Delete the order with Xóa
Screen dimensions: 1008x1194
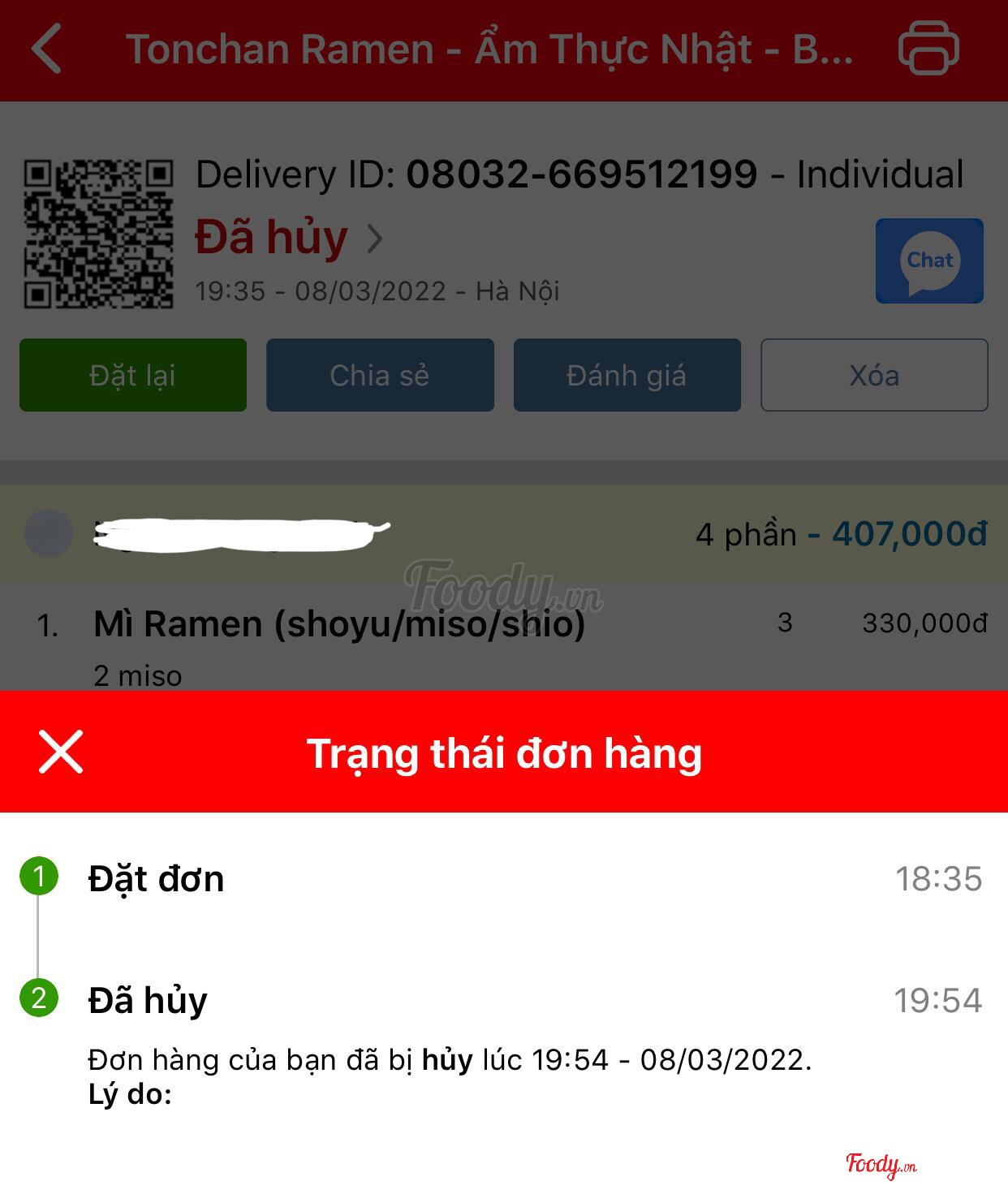click(x=874, y=375)
